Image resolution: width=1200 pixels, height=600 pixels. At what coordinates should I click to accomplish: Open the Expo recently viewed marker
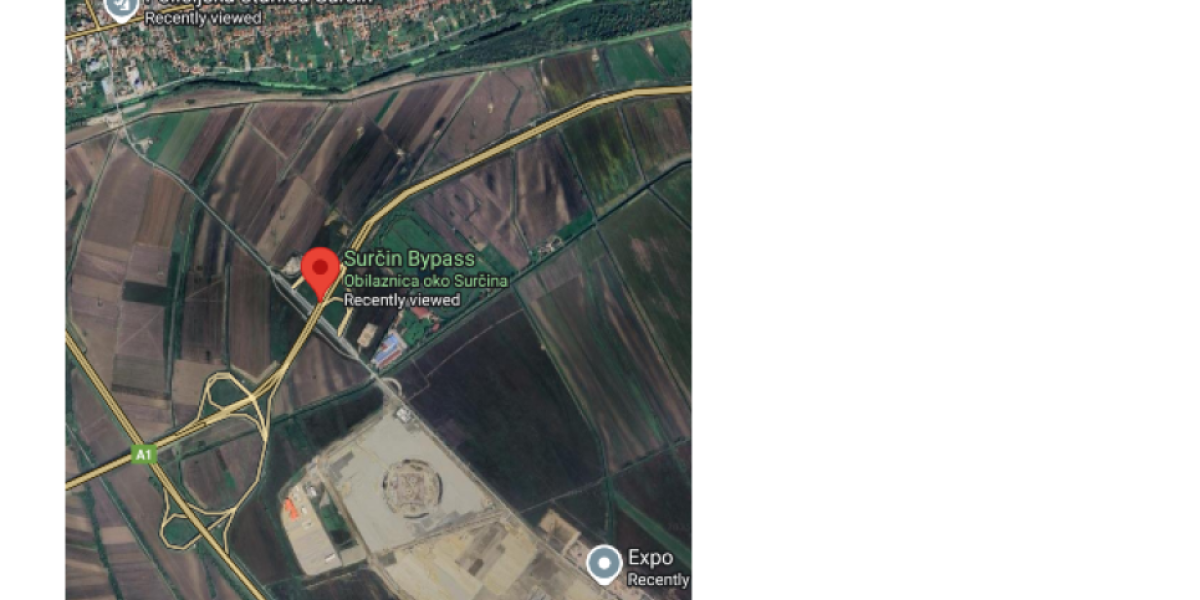pyautogui.click(x=604, y=564)
